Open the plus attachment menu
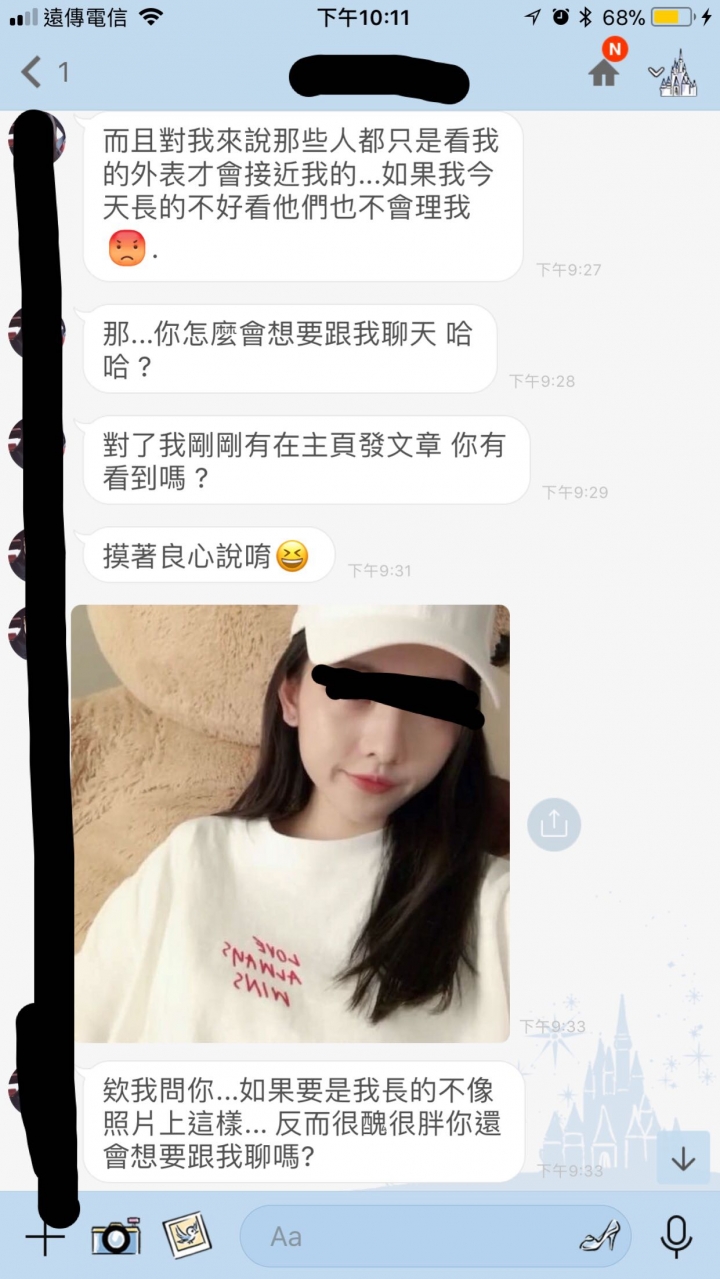The width and height of the screenshot is (720, 1279). click(x=44, y=1238)
